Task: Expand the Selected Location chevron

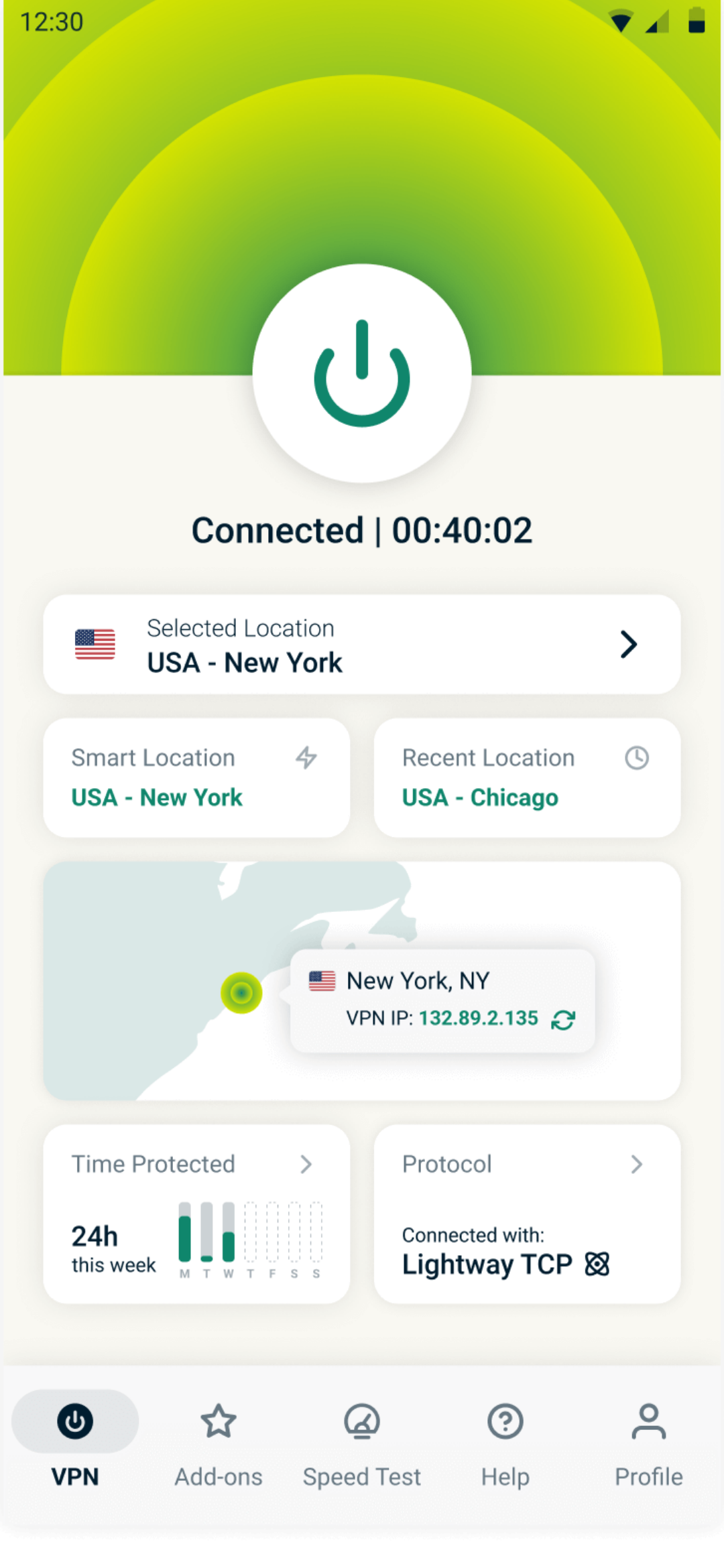Action: (x=629, y=643)
